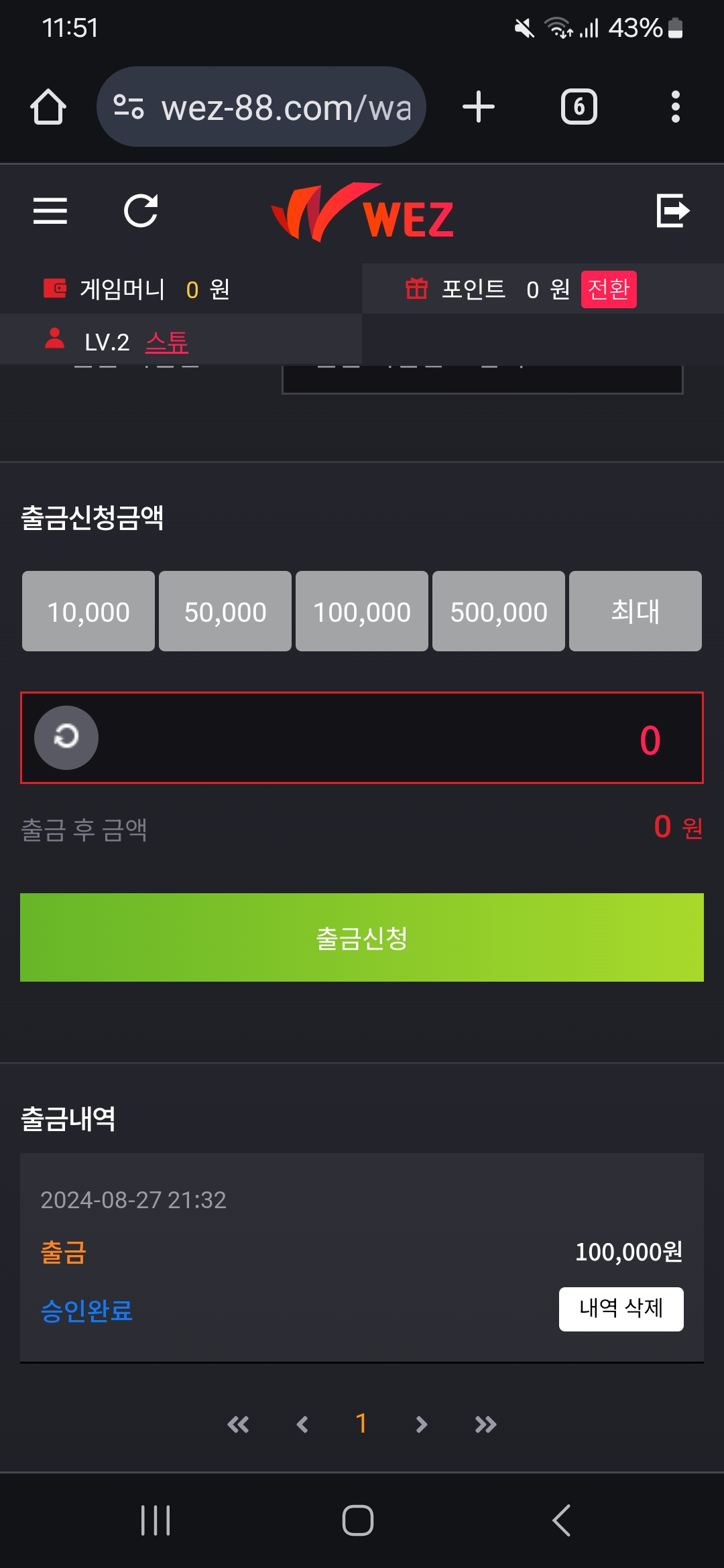Screen dimensions: 724x1568
Task: Pick the 500,000 amount button
Action: coord(499,611)
